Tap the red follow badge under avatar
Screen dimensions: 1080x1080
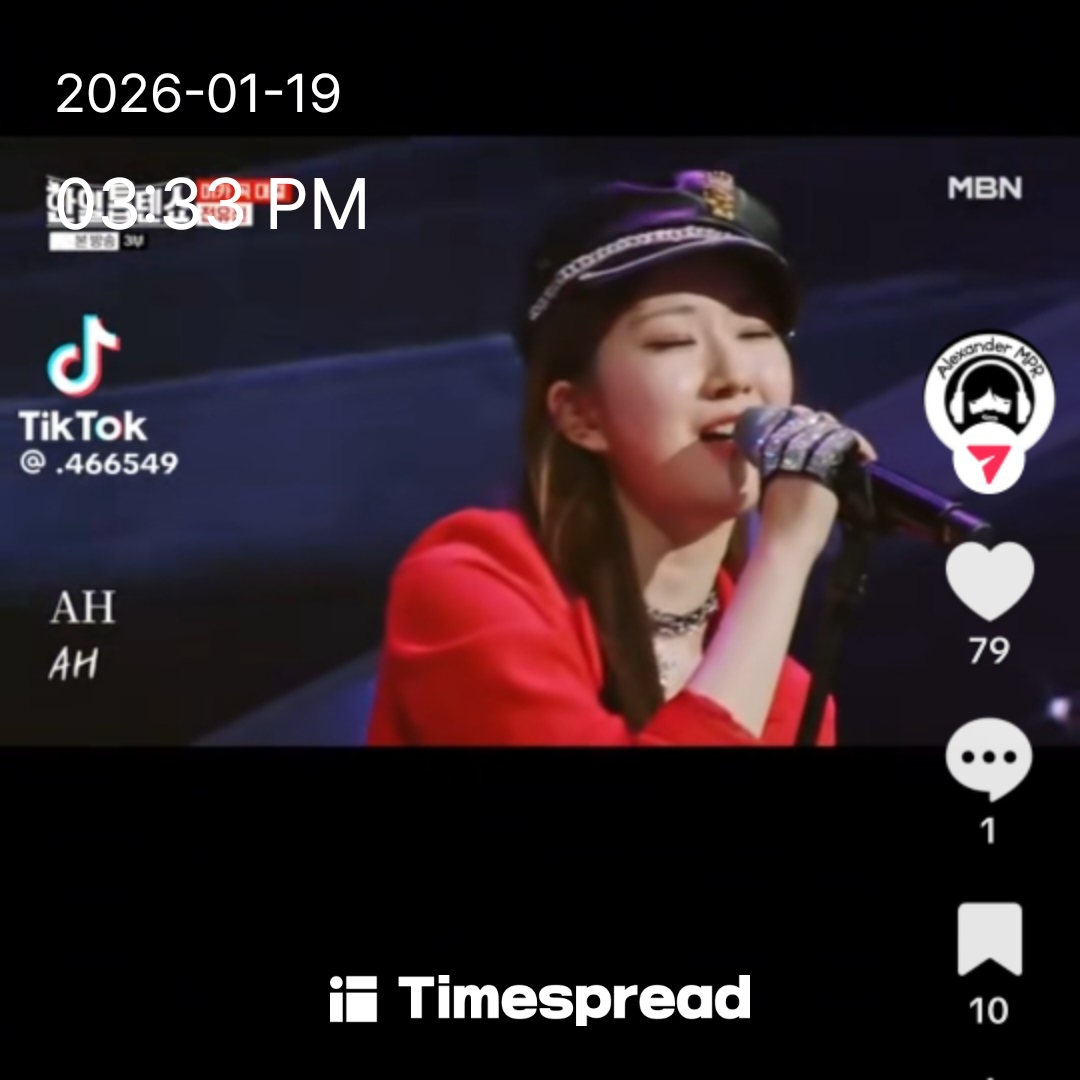click(988, 465)
